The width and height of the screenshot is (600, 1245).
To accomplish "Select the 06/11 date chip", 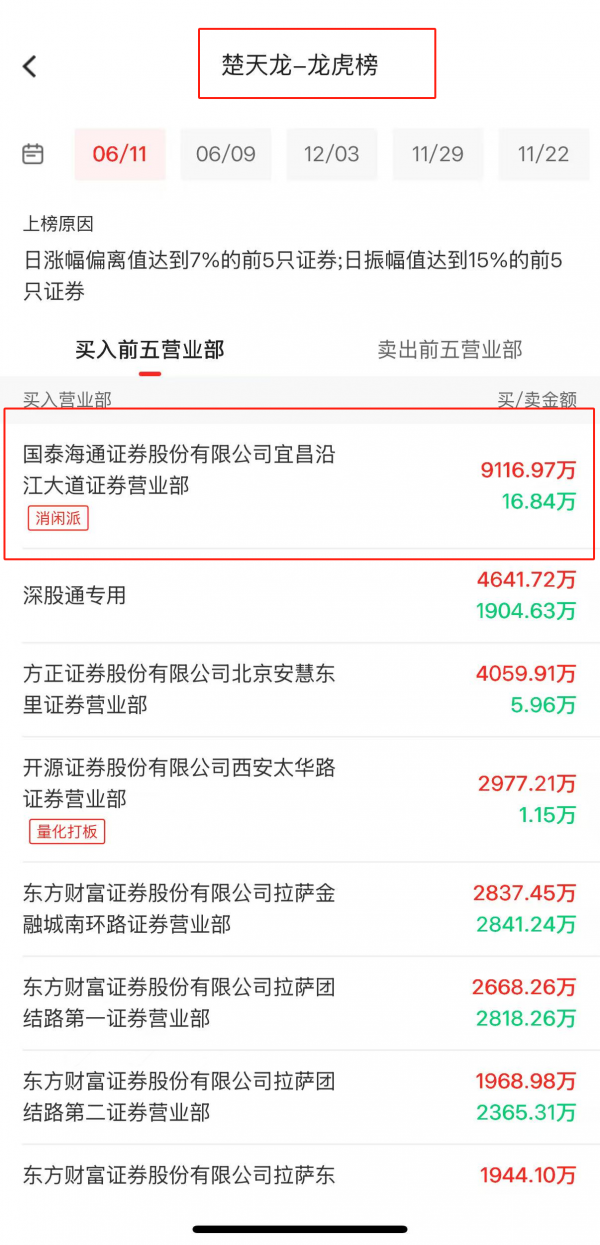I will pyautogui.click(x=120, y=154).
